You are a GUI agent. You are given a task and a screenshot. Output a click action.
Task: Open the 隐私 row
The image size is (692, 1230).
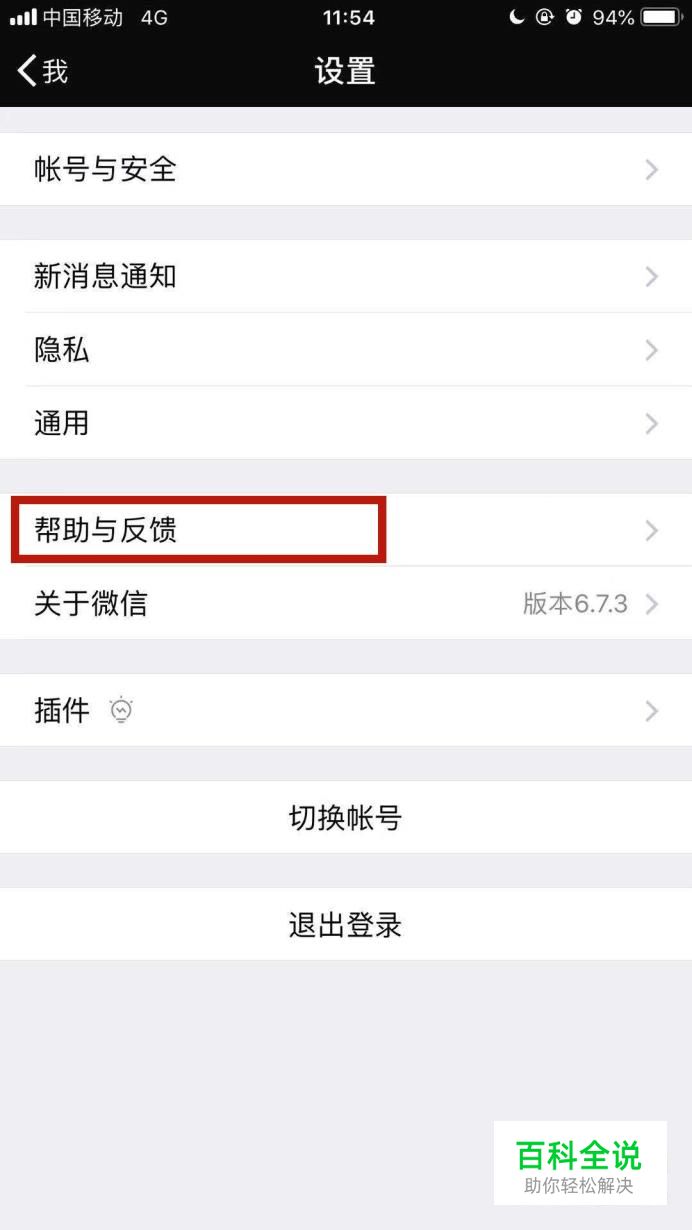[346, 350]
